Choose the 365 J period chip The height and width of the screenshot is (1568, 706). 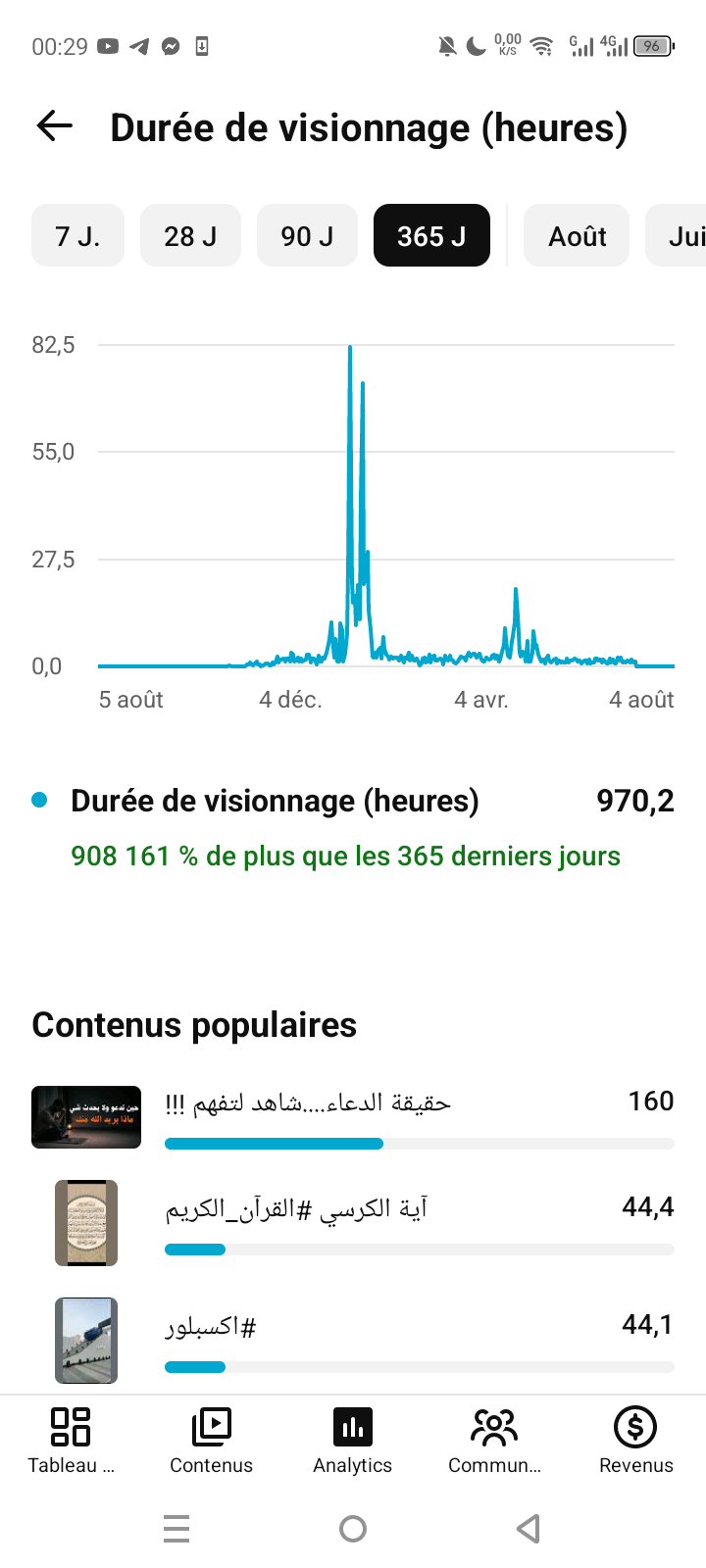coord(431,235)
